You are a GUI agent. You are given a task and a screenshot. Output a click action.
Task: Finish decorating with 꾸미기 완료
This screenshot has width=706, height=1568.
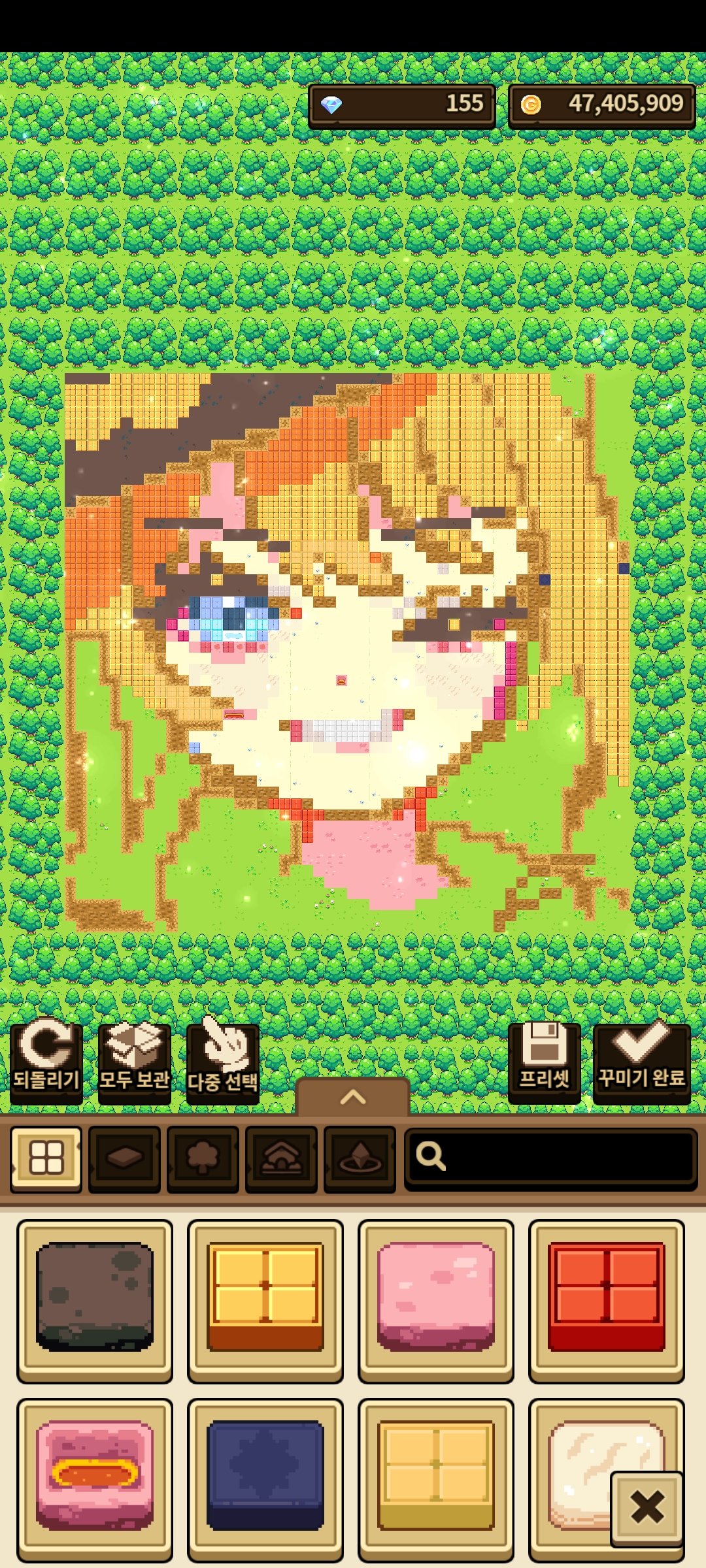coord(641,1062)
